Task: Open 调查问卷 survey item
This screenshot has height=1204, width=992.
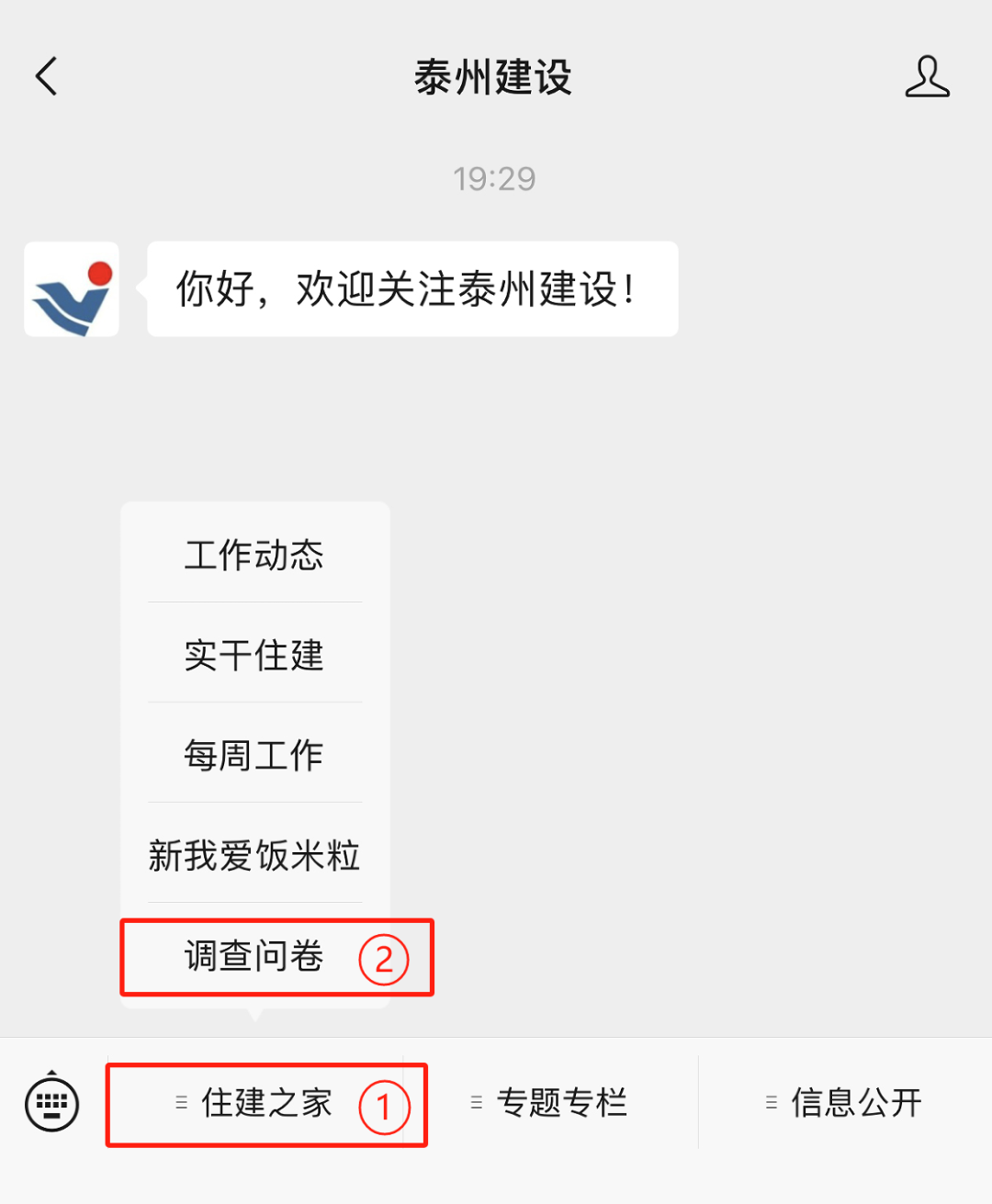Action: click(x=254, y=957)
